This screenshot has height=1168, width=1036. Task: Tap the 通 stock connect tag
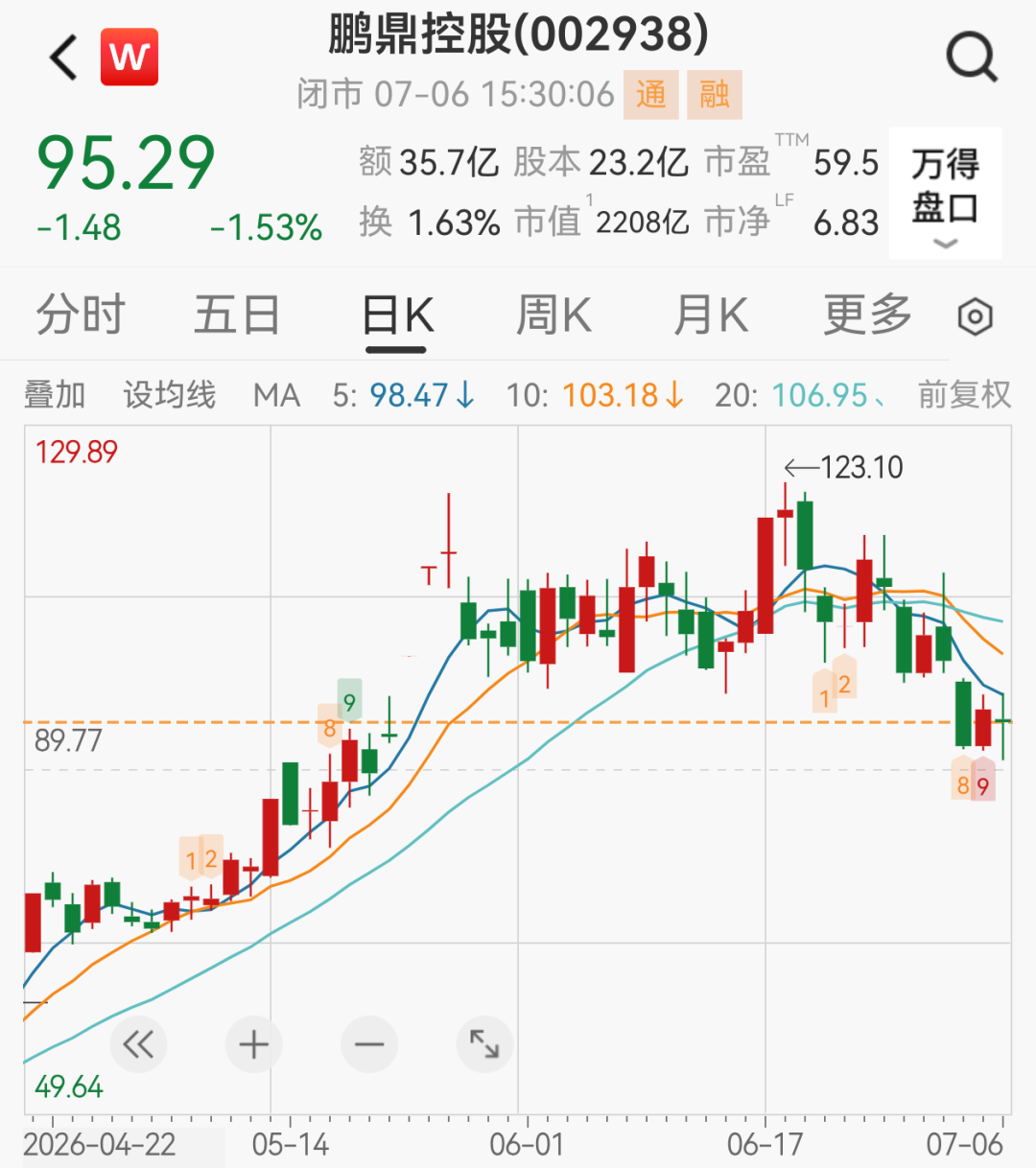[x=651, y=95]
